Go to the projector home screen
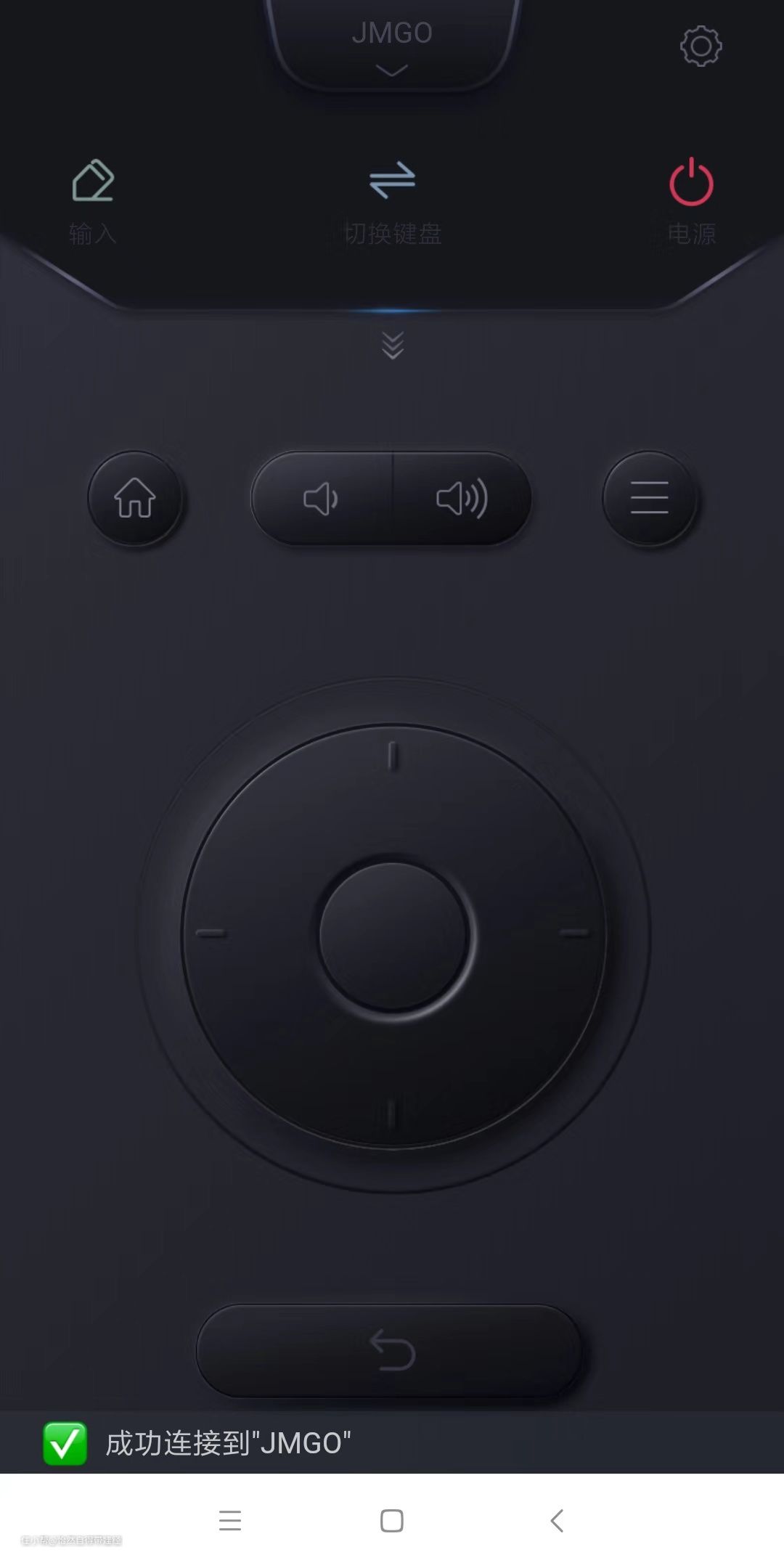This screenshot has width=784, height=1568. (x=135, y=499)
